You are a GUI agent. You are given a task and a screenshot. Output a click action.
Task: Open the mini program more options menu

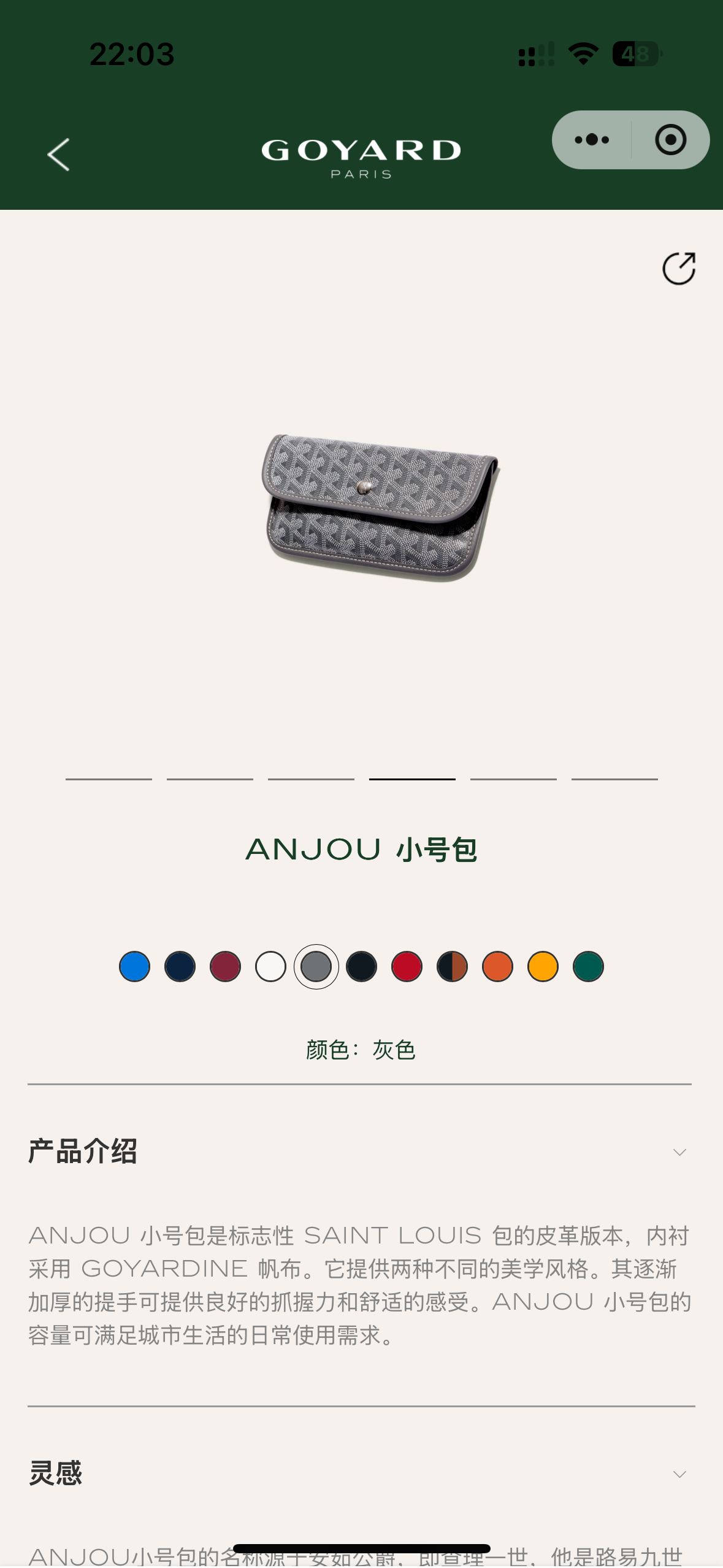click(x=592, y=140)
